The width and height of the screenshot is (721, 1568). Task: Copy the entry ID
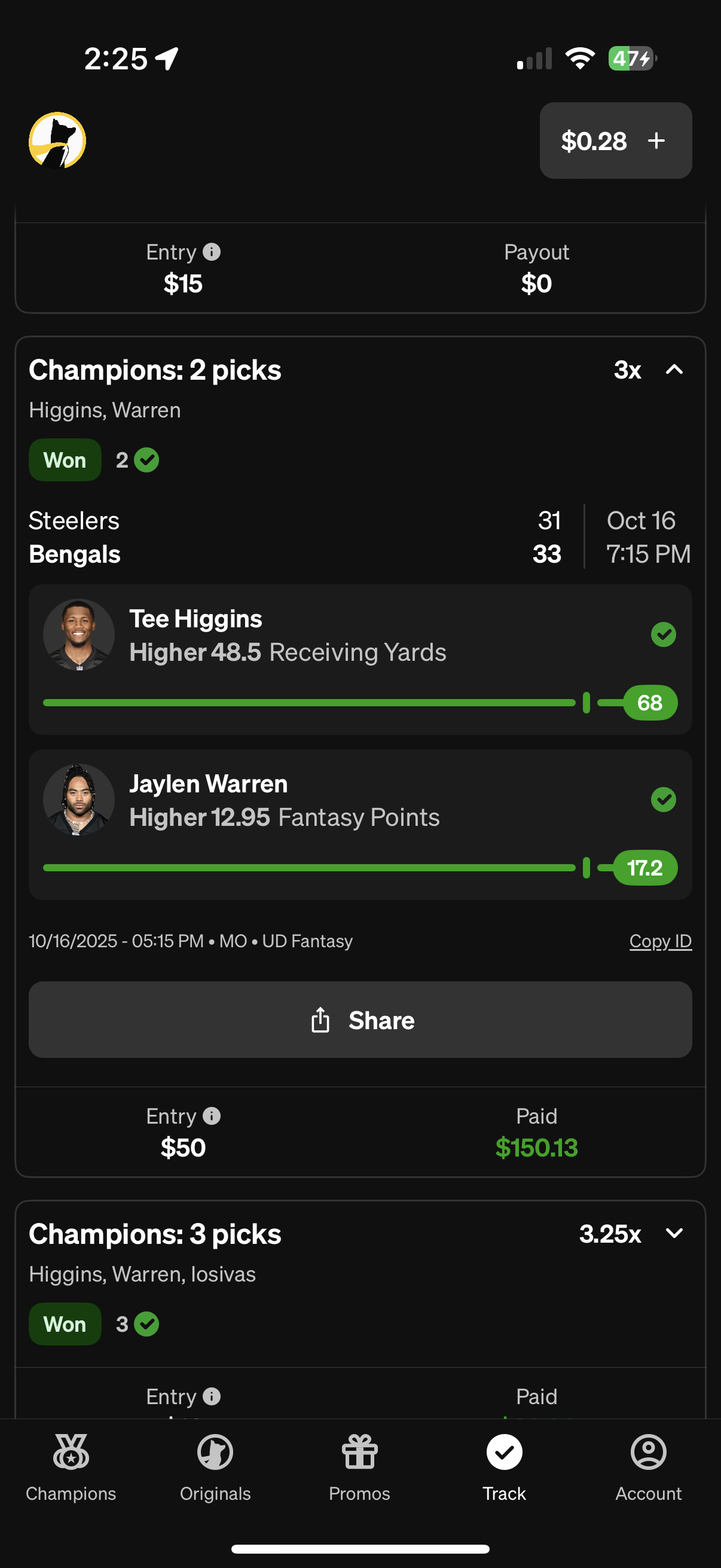(659, 941)
